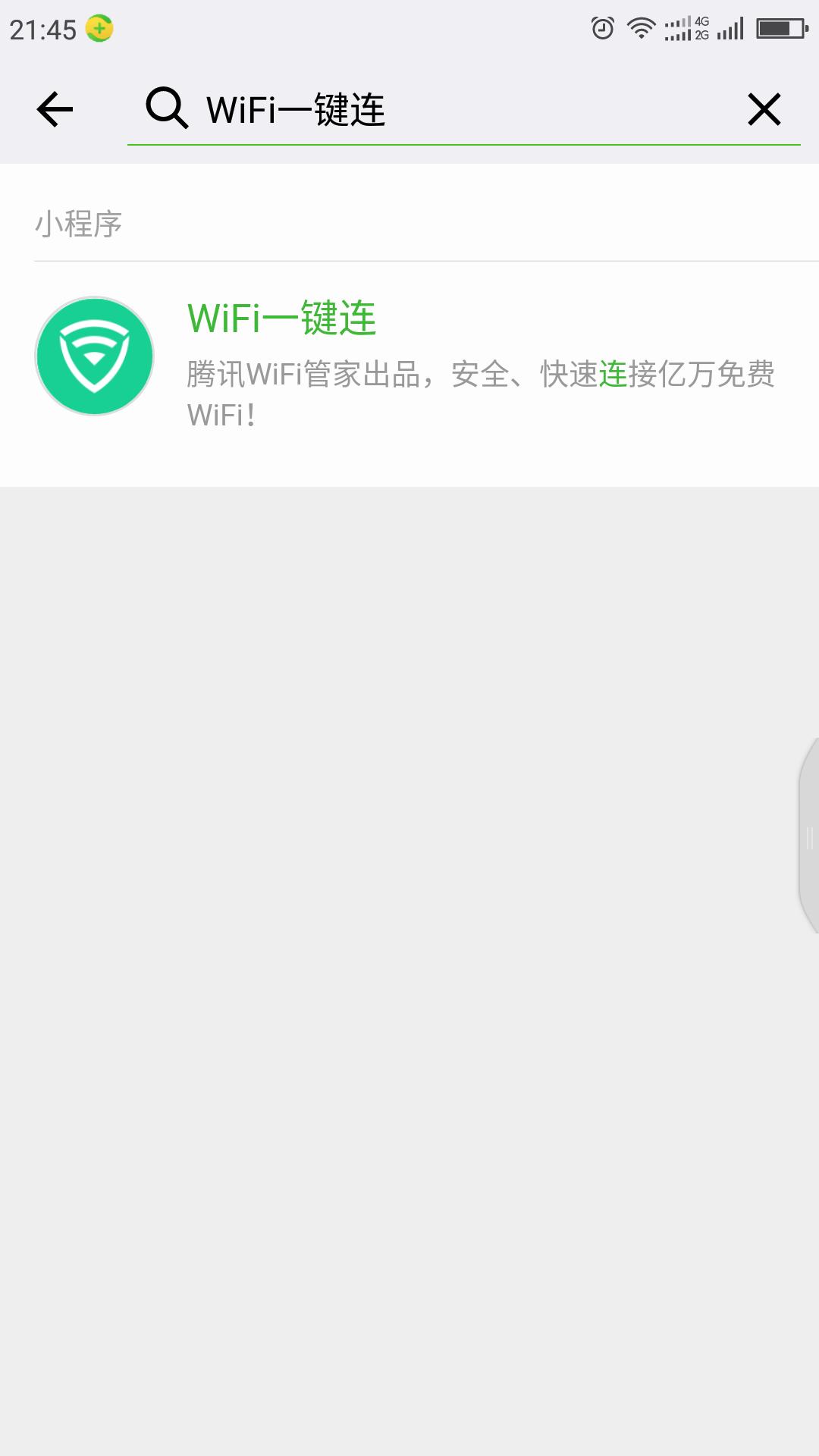Click the magnifying glass search icon
The height and width of the screenshot is (1456, 819).
[x=167, y=108]
